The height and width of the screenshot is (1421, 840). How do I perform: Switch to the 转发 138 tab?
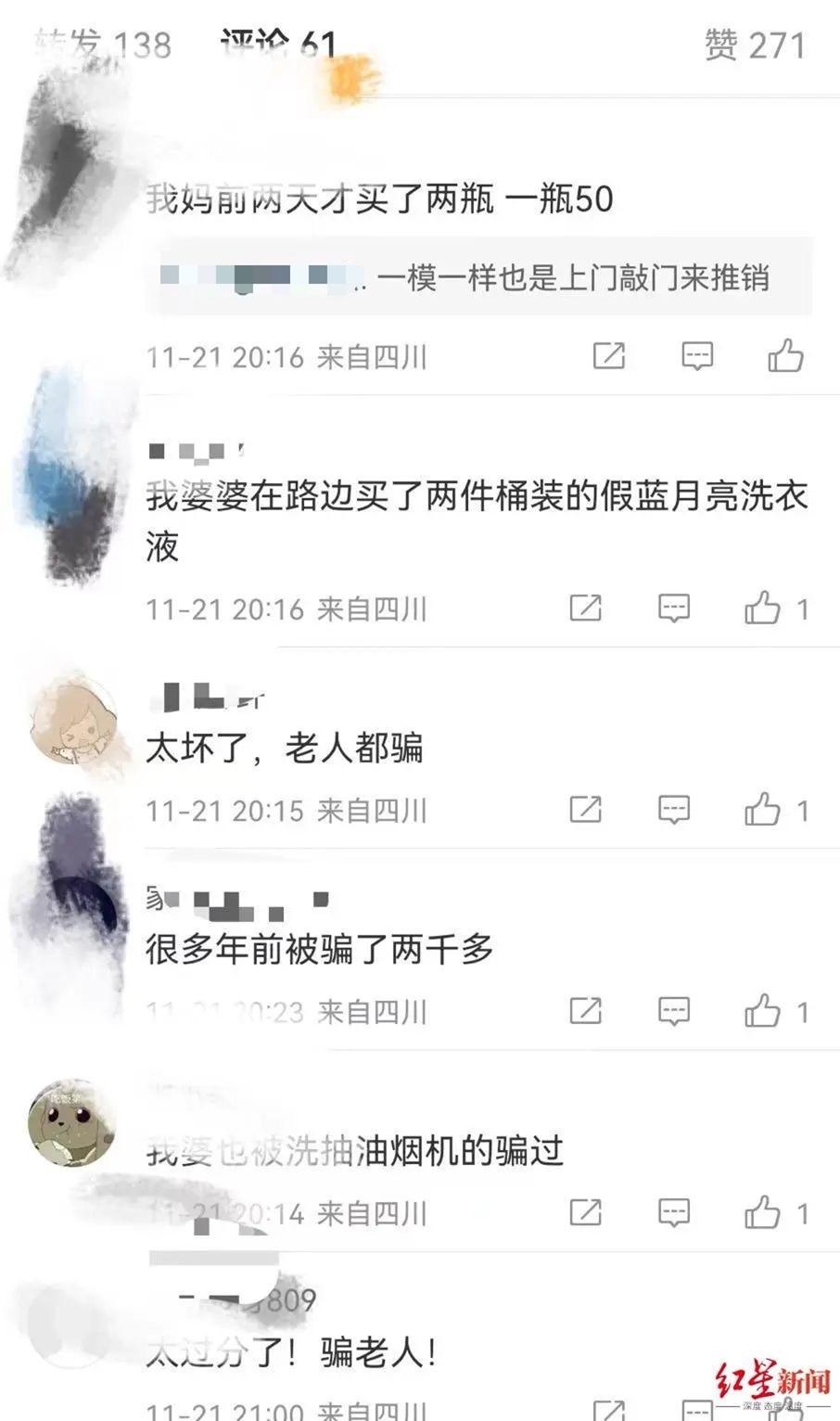click(104, 44)
